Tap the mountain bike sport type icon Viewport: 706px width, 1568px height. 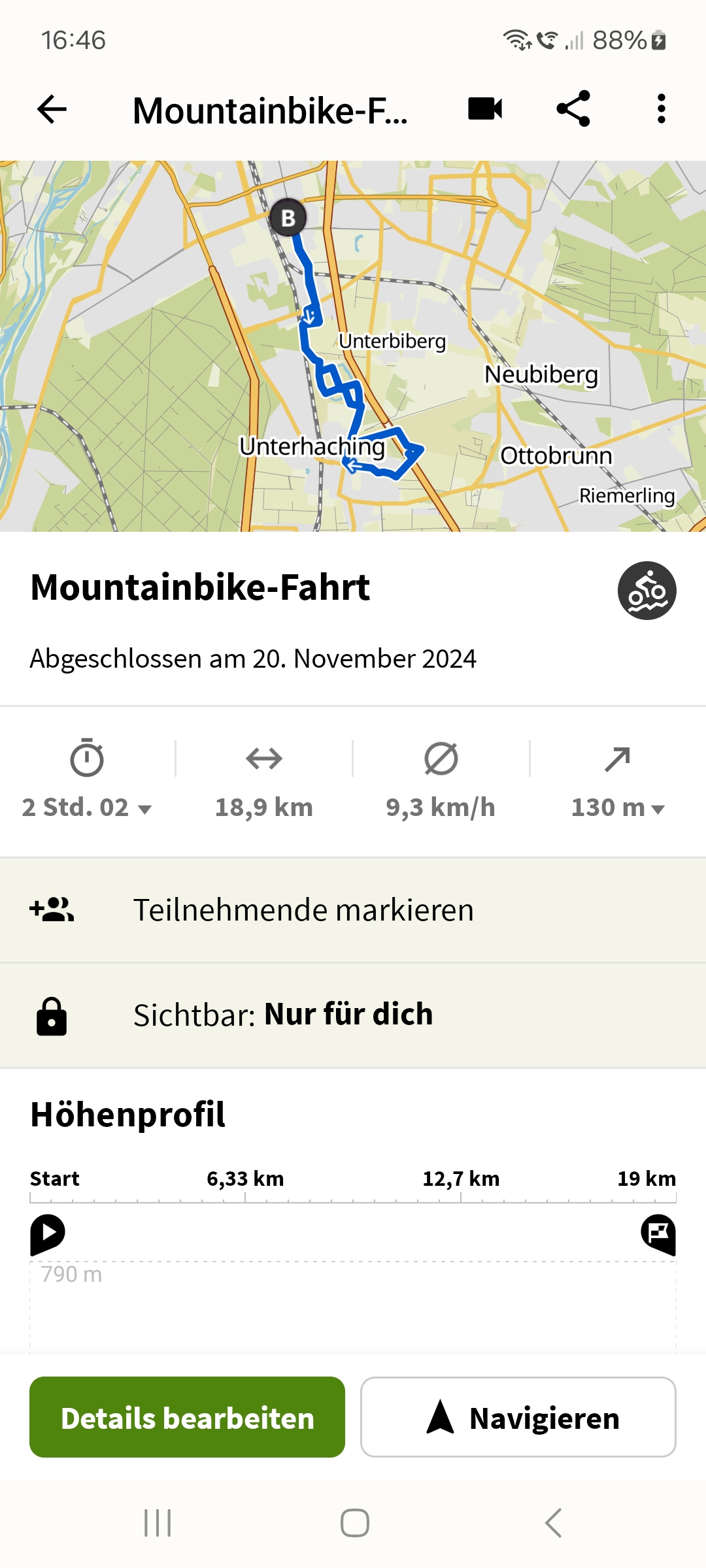click(647, 591)
